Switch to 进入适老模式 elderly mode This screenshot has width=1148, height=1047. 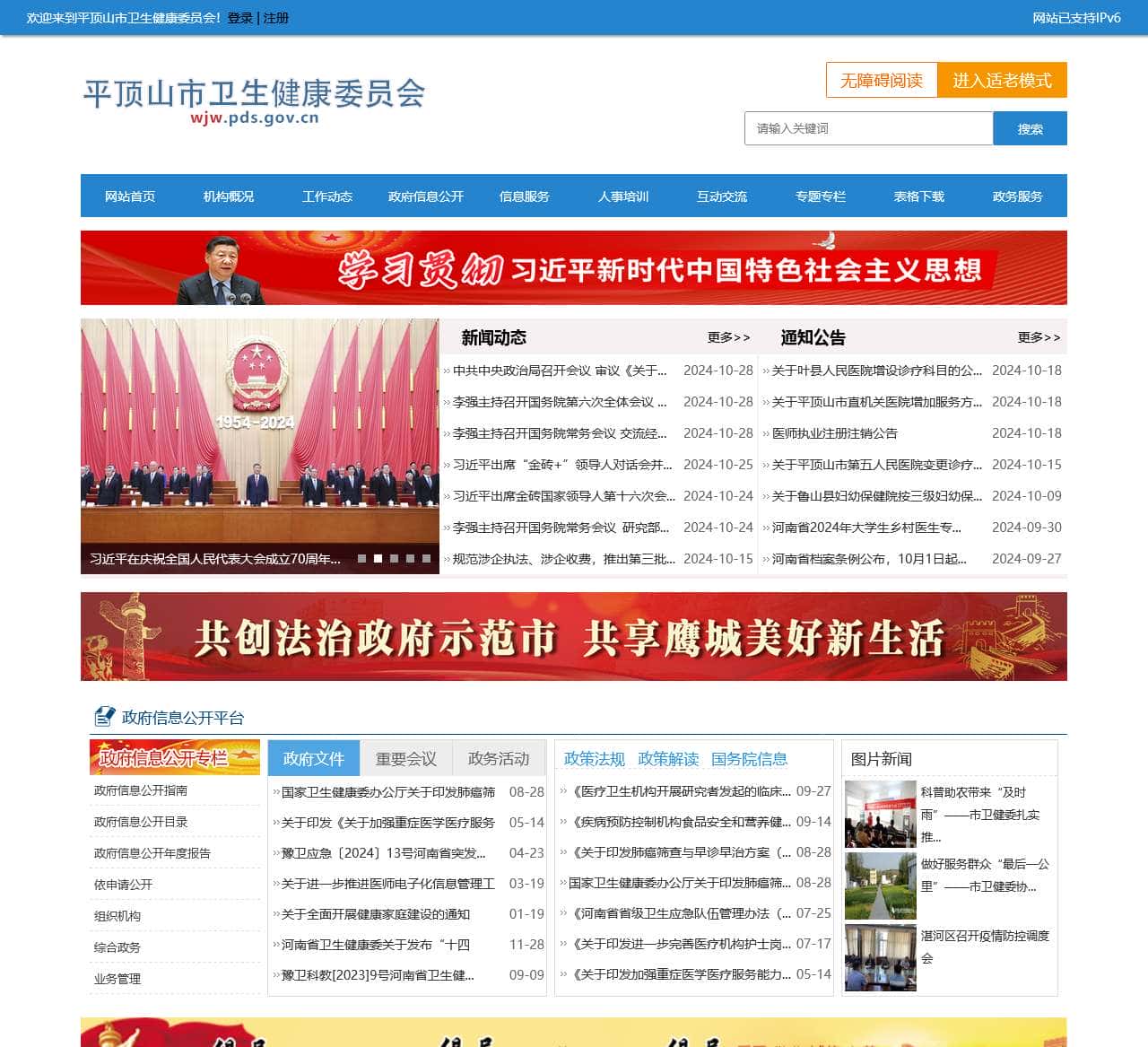1002,81
